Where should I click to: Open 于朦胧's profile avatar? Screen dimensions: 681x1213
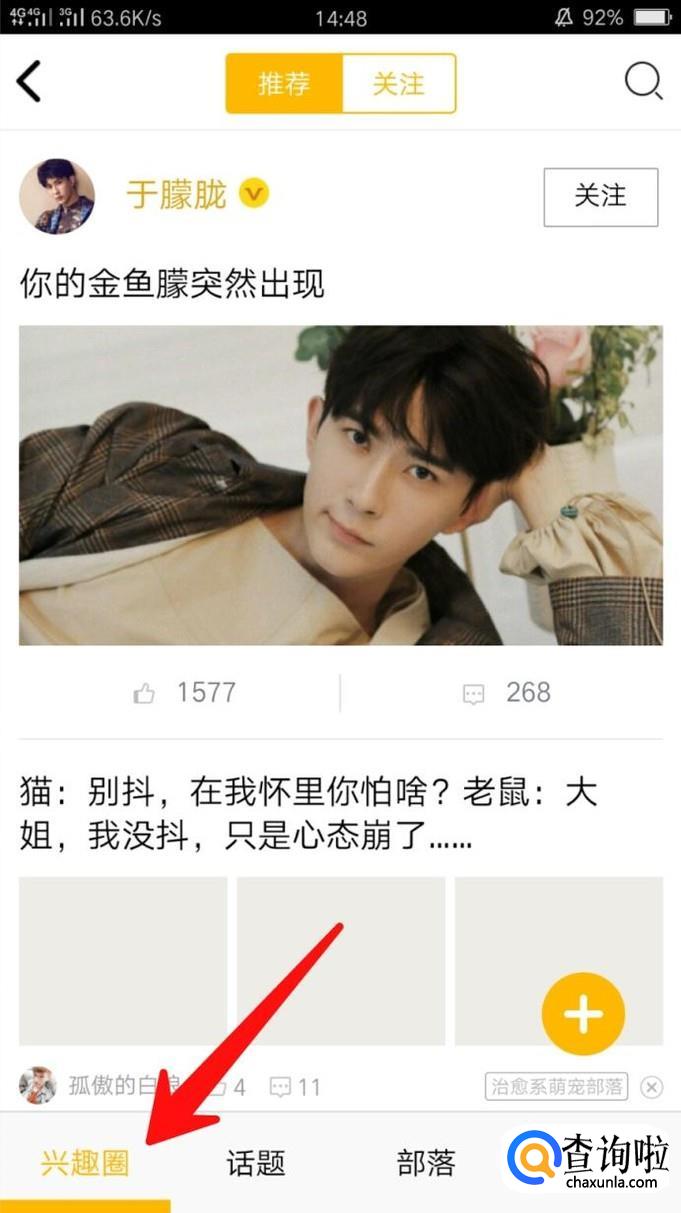coord(57,196)
